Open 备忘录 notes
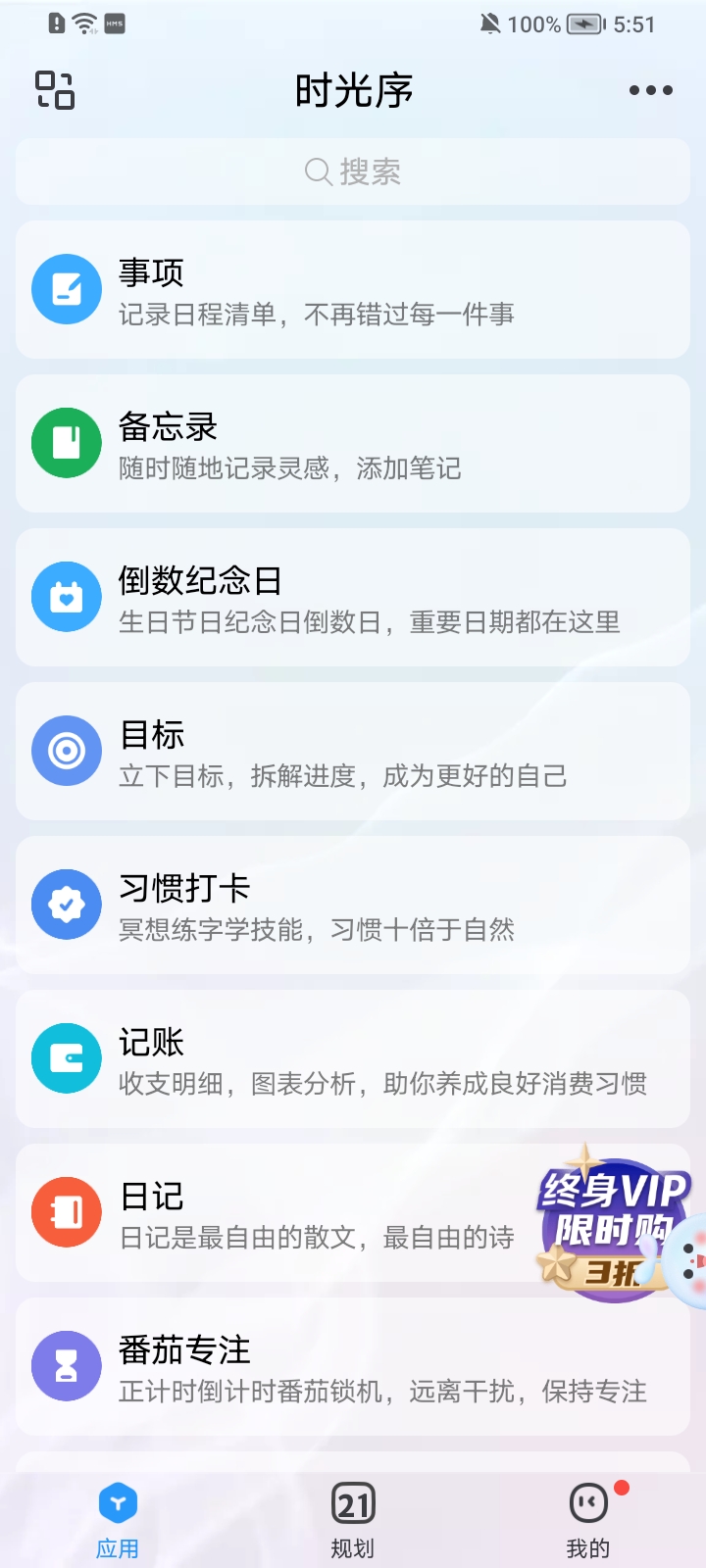The height and width of the screenshot is (1568, 706). pyautogui.click(x=353, y=444)
